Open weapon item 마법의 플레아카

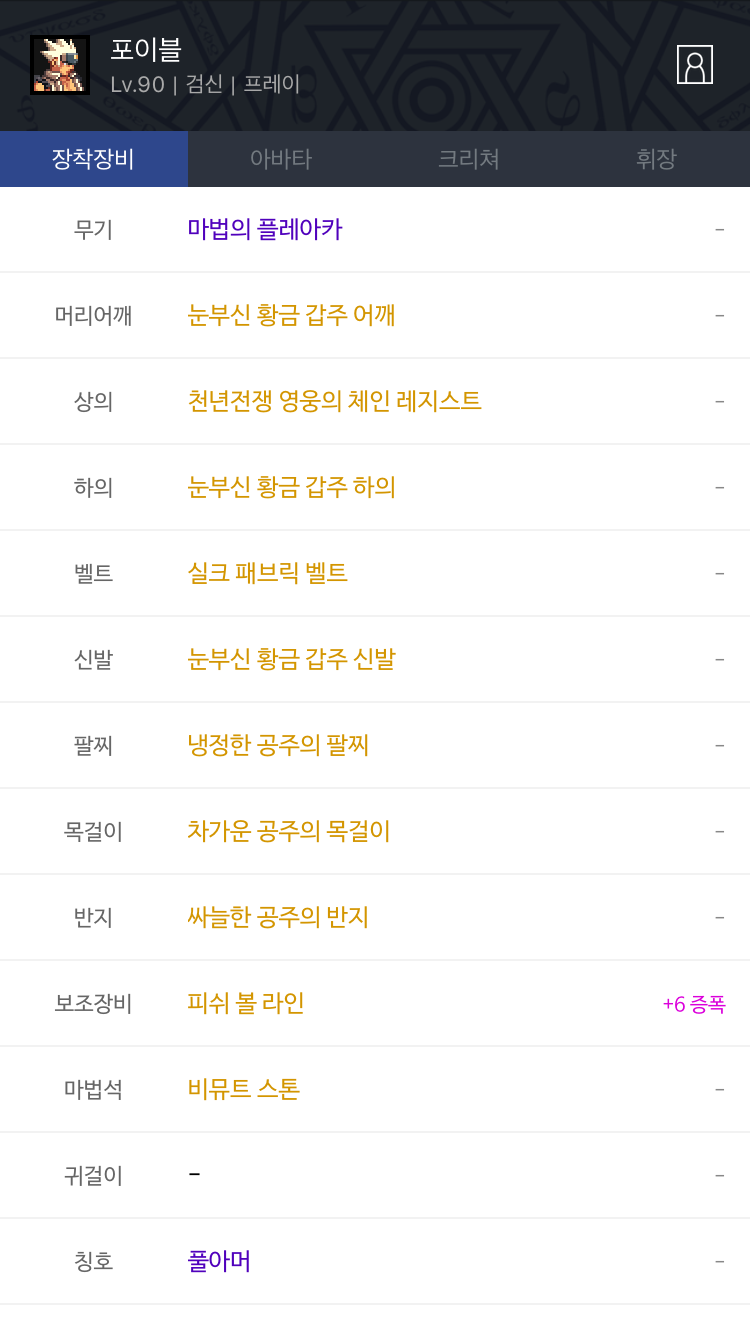(x=265, y=230)
